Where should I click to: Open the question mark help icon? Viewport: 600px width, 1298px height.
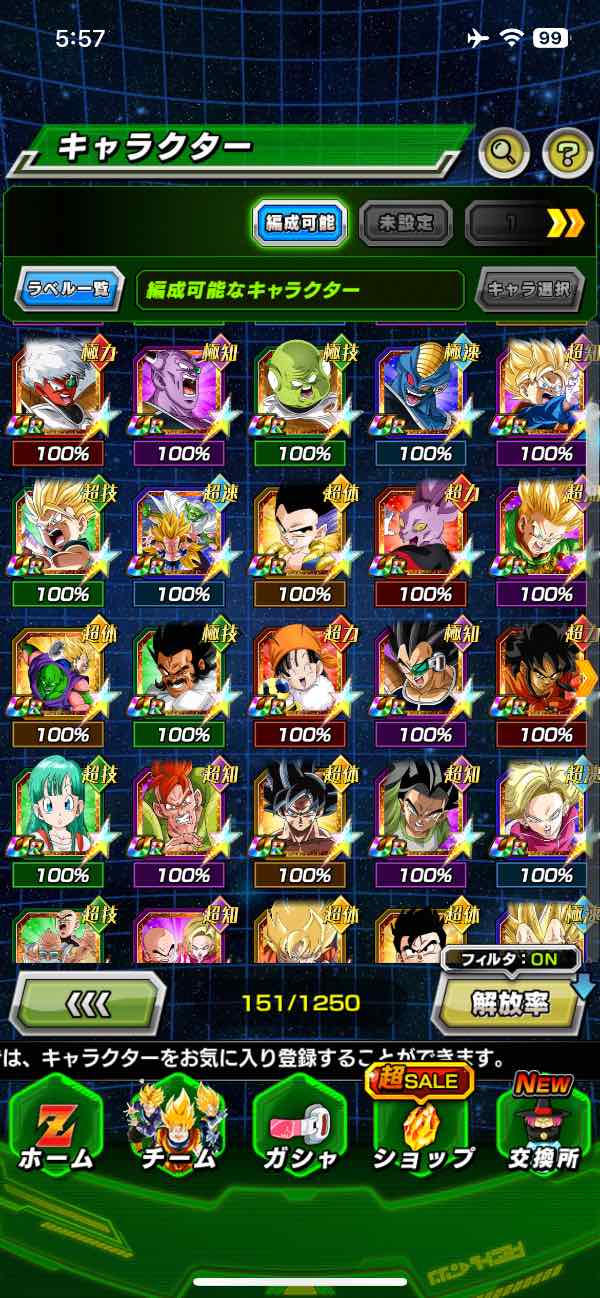pos(567,153)
